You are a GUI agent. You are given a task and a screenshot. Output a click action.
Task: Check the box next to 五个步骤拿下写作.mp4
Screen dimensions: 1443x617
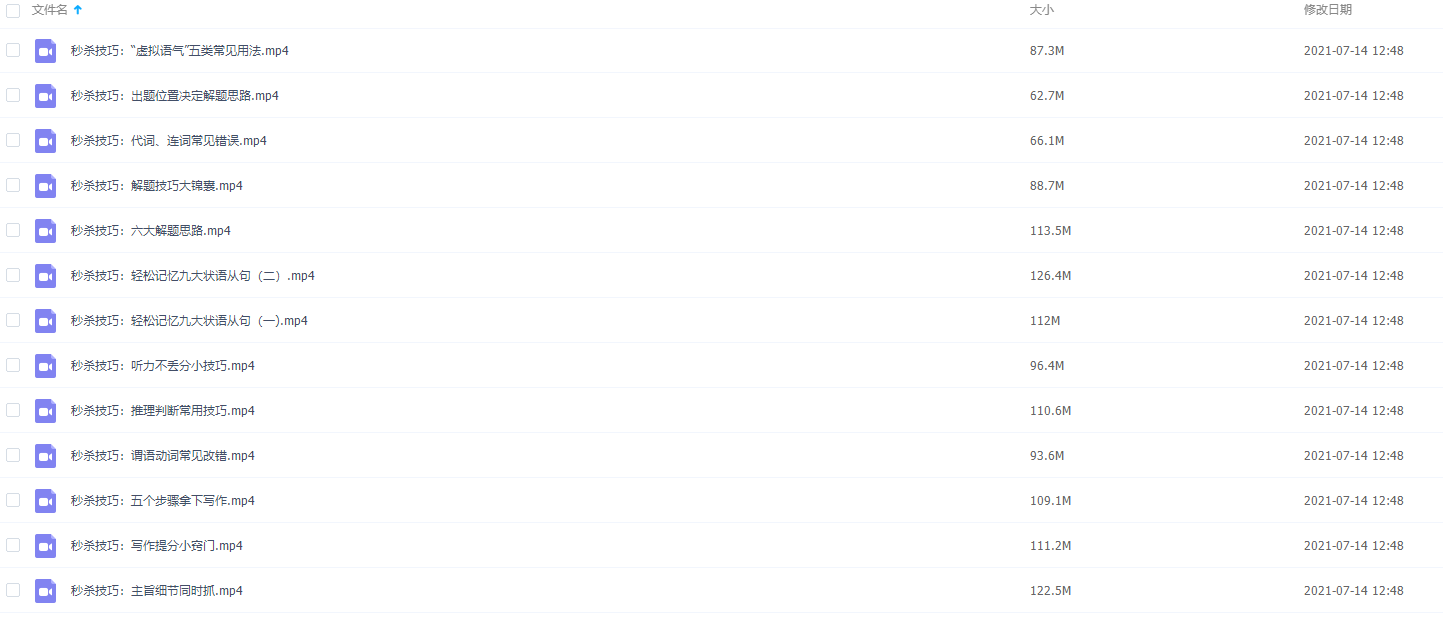coord(13,500)
